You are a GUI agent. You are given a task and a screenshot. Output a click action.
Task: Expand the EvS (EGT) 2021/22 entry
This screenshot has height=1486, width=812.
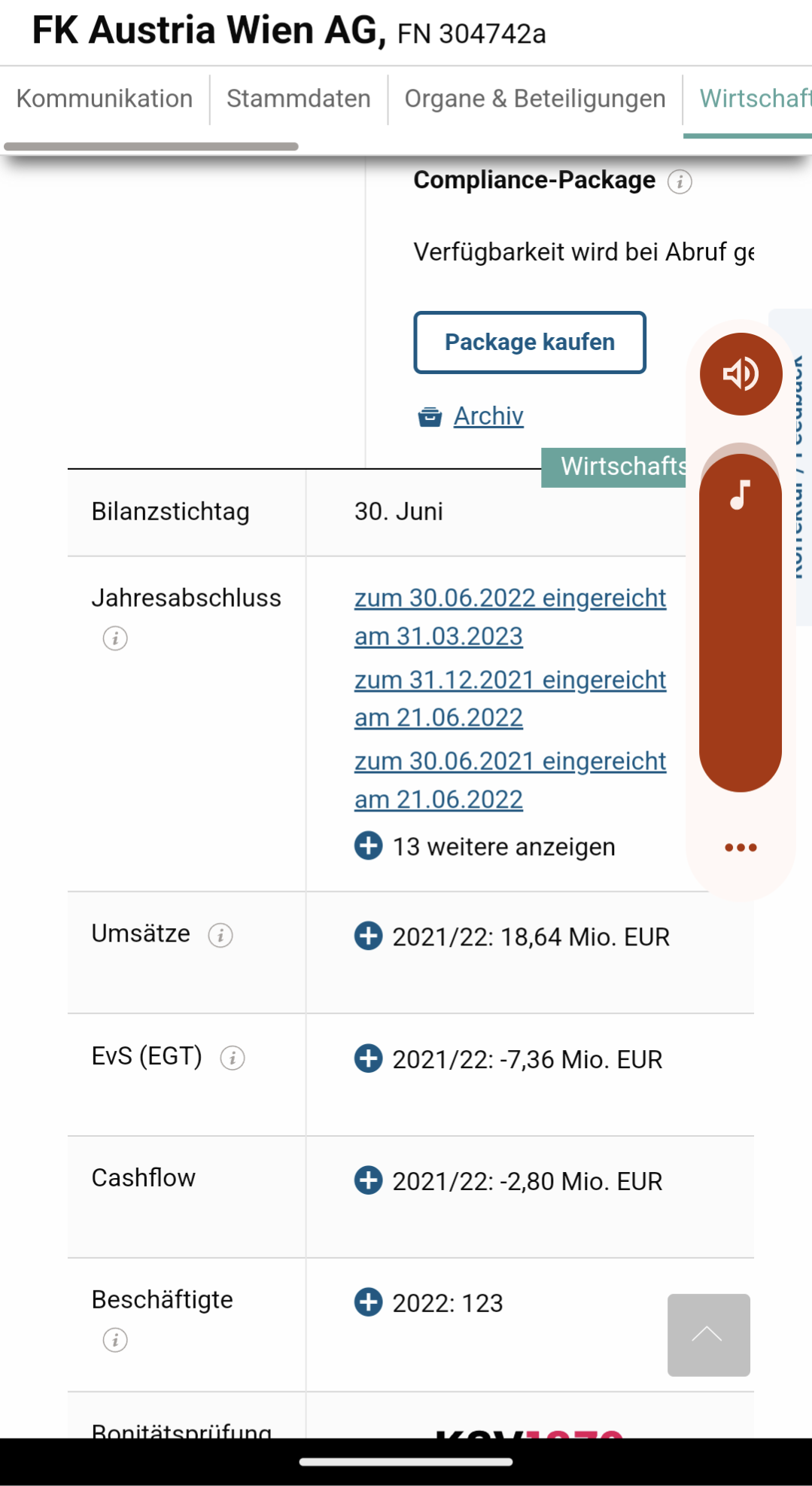368,1058
